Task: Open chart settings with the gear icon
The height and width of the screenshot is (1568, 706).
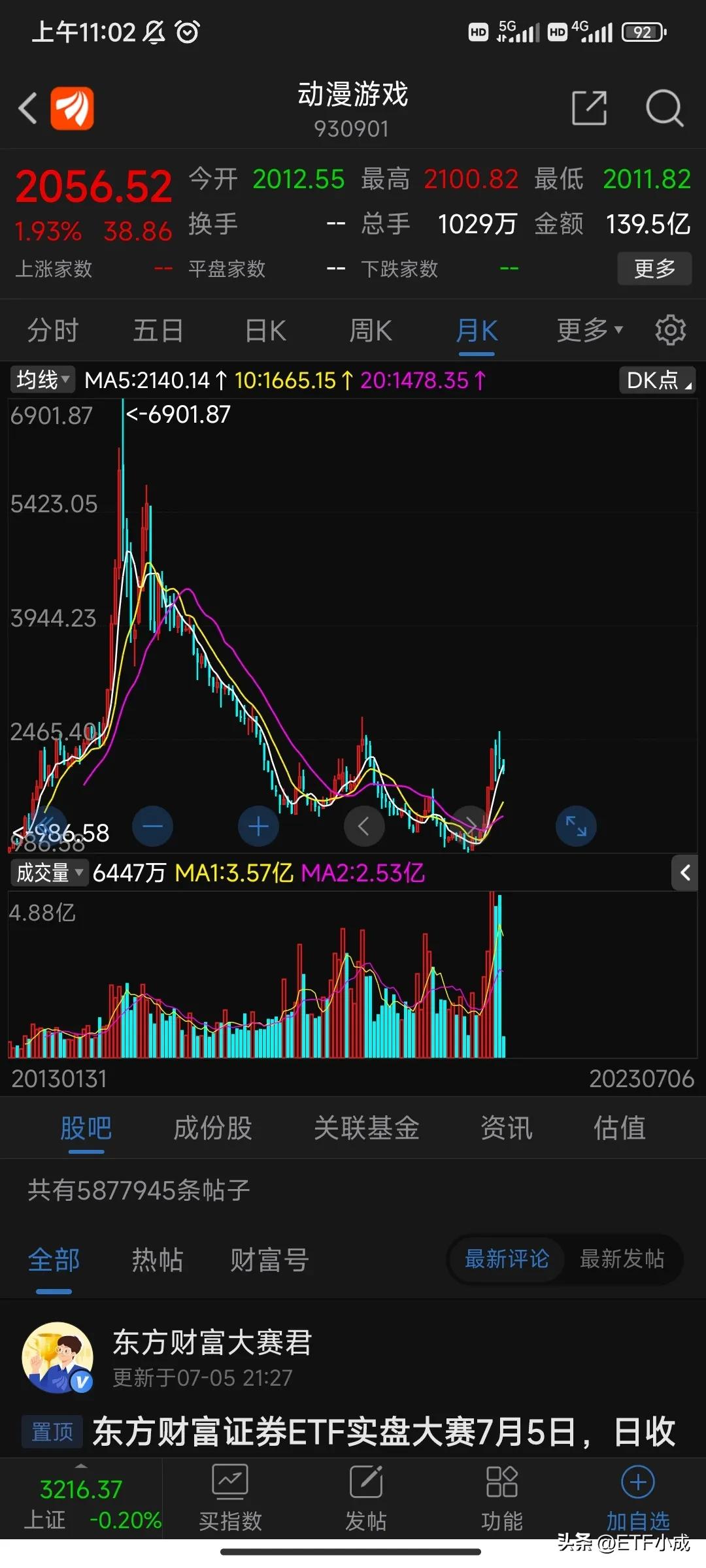Action: 670,330
